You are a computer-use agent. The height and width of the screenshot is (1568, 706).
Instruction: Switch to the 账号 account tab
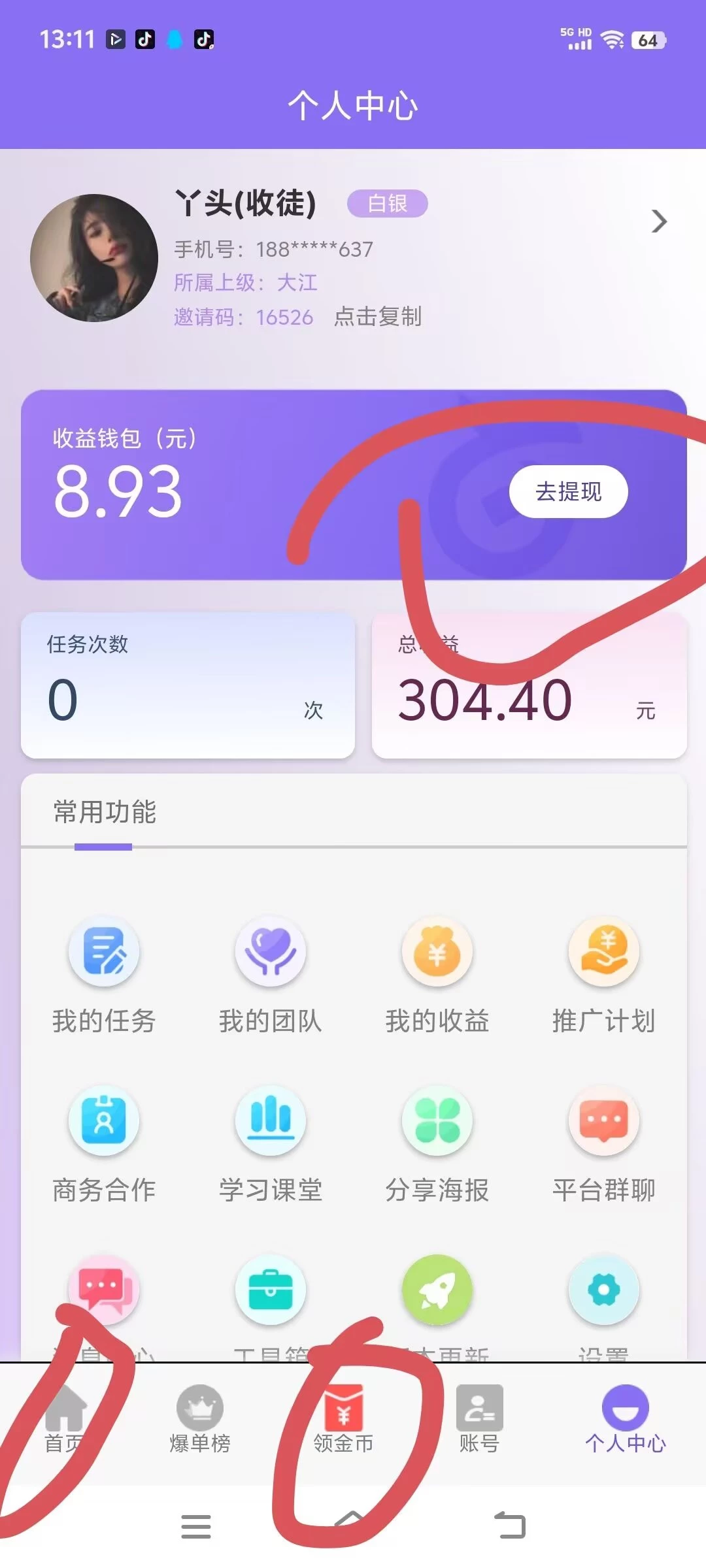coord(479,1419)
